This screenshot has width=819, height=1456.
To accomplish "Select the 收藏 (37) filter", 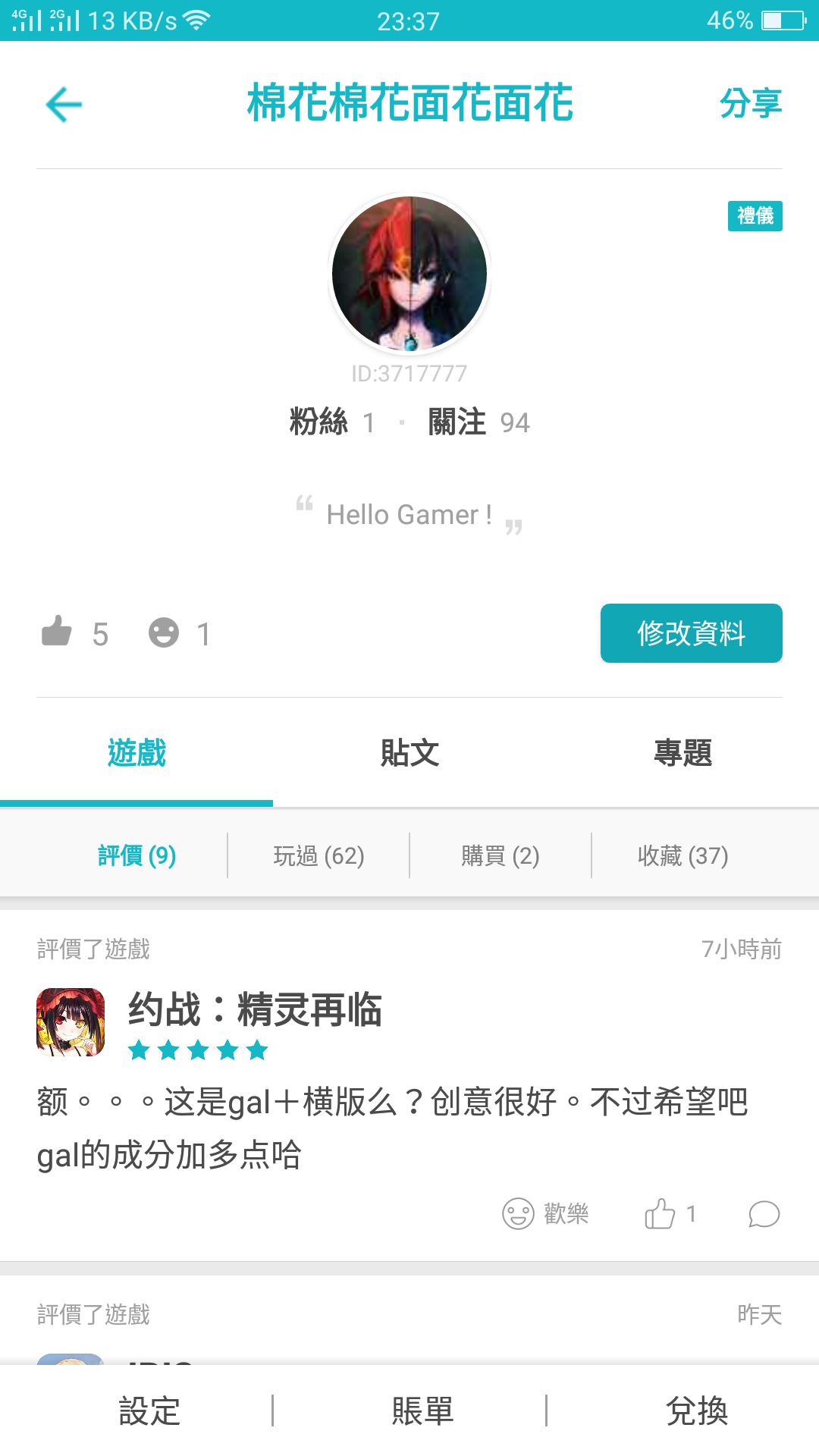I will point(682,855).
